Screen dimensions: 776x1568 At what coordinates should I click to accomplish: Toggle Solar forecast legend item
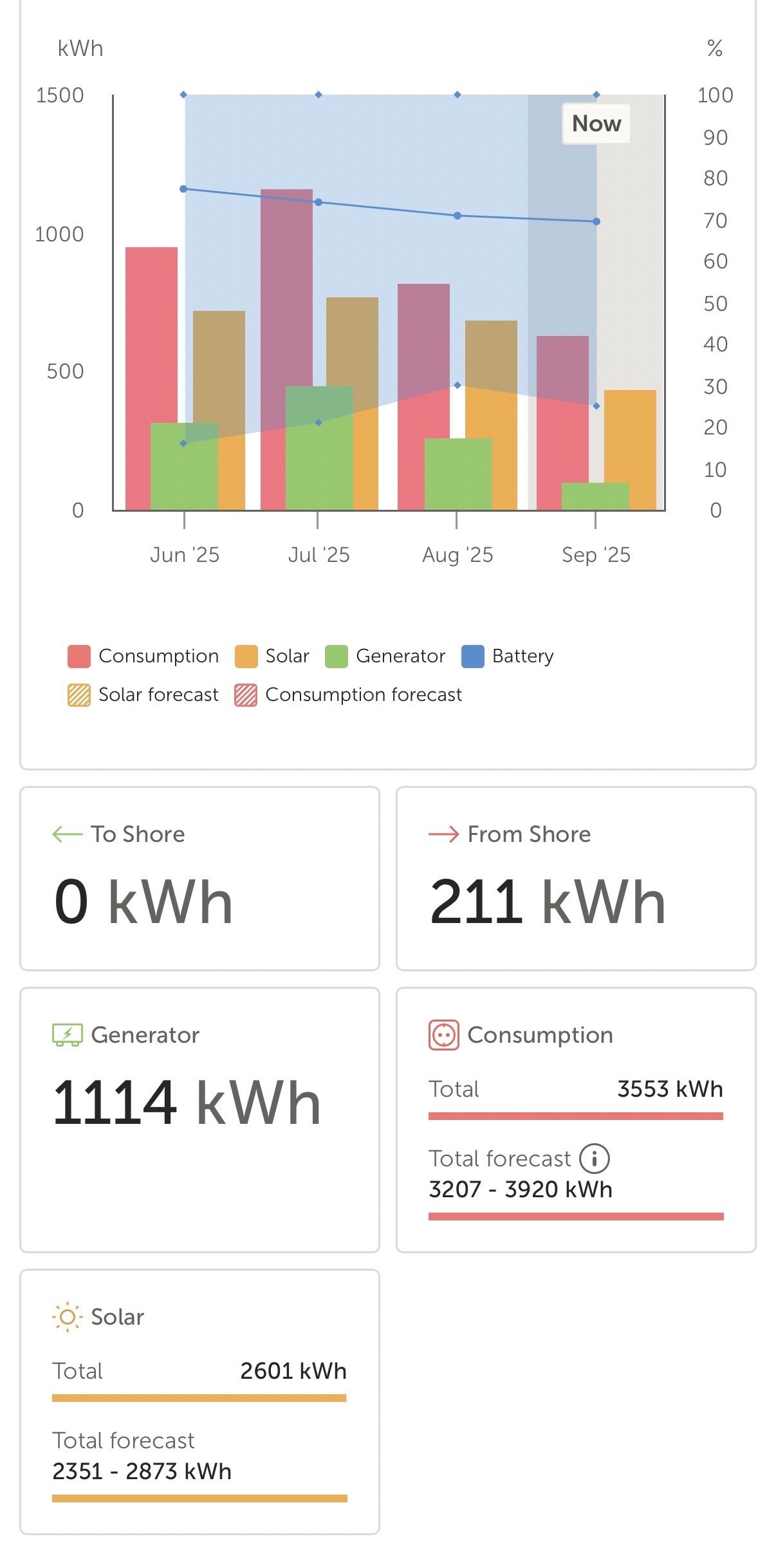[x=143, y=695]
